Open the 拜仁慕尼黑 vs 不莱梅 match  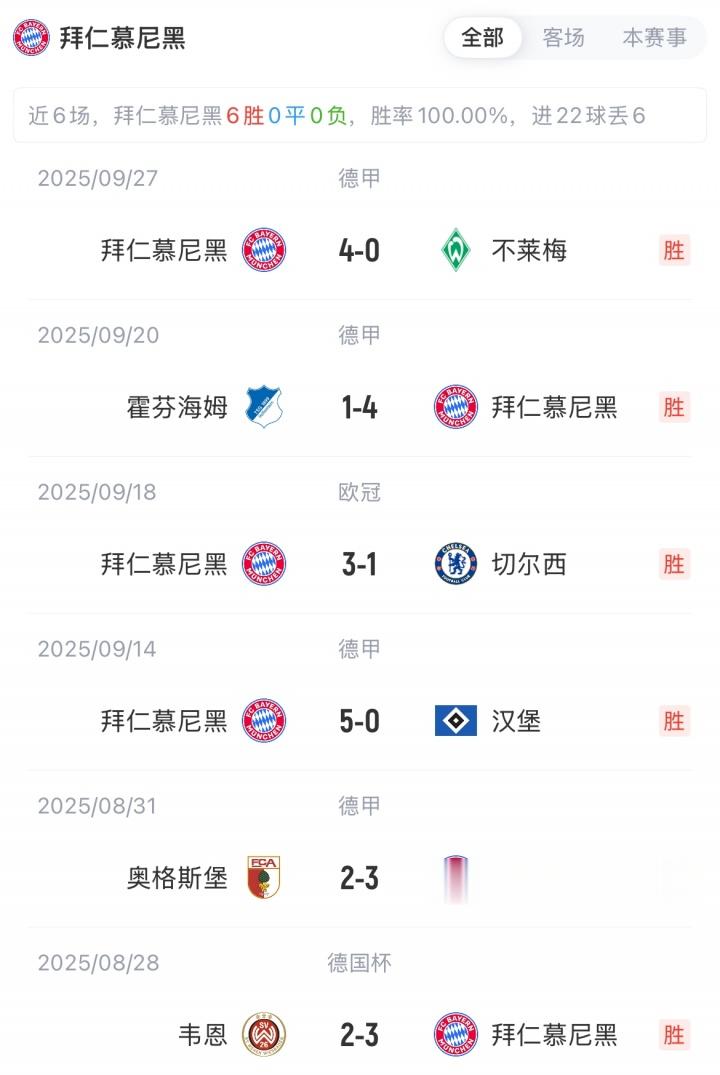pos(359,250)
